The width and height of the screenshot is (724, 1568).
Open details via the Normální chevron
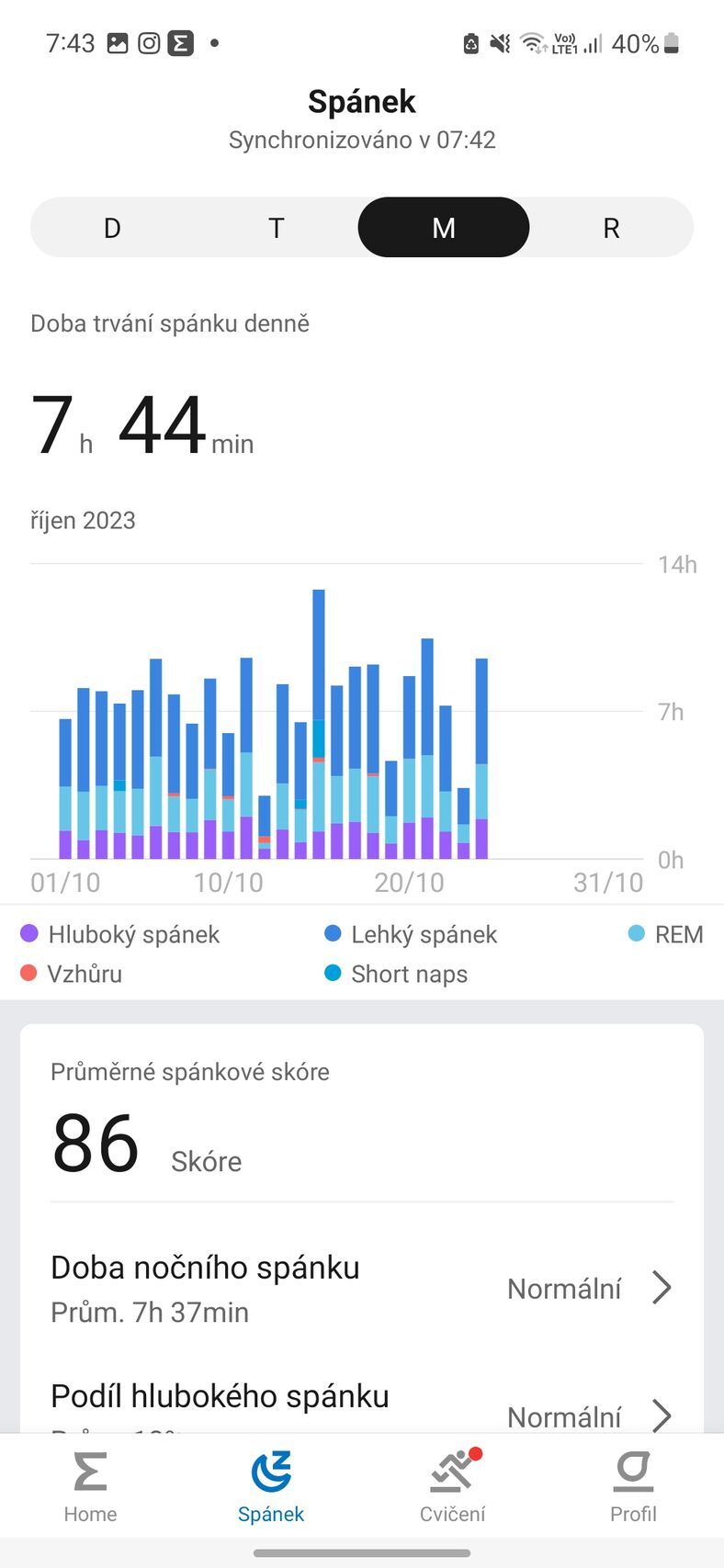[661, 1287]
